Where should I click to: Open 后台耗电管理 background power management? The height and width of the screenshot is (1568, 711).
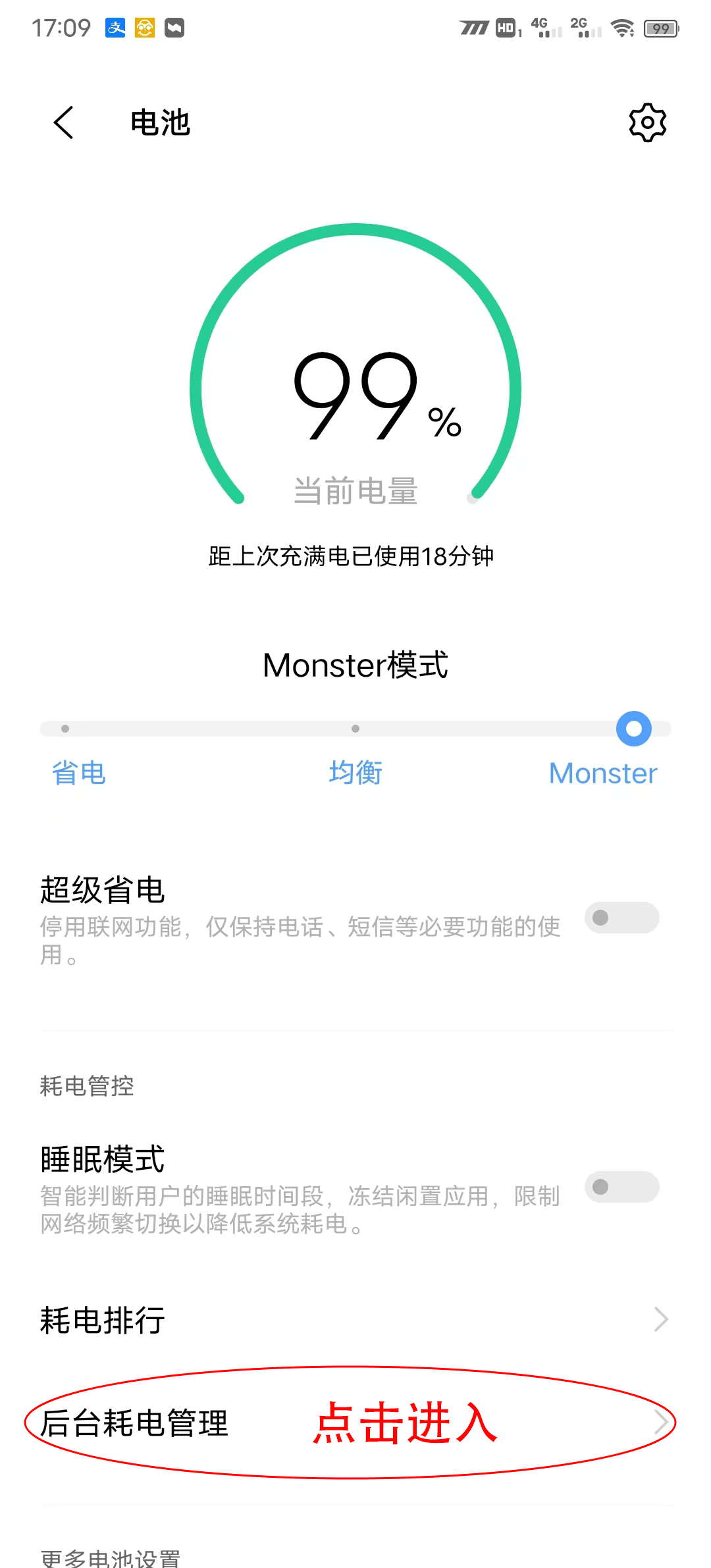(355, 1423)
